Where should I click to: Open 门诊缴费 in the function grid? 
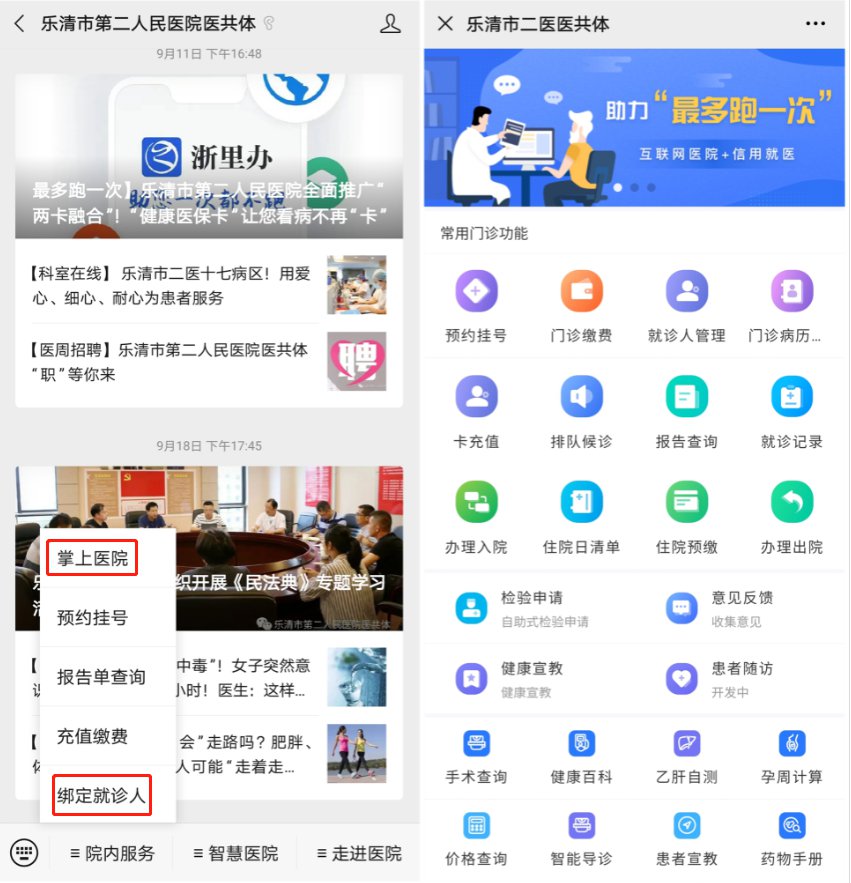pos(581,306)
